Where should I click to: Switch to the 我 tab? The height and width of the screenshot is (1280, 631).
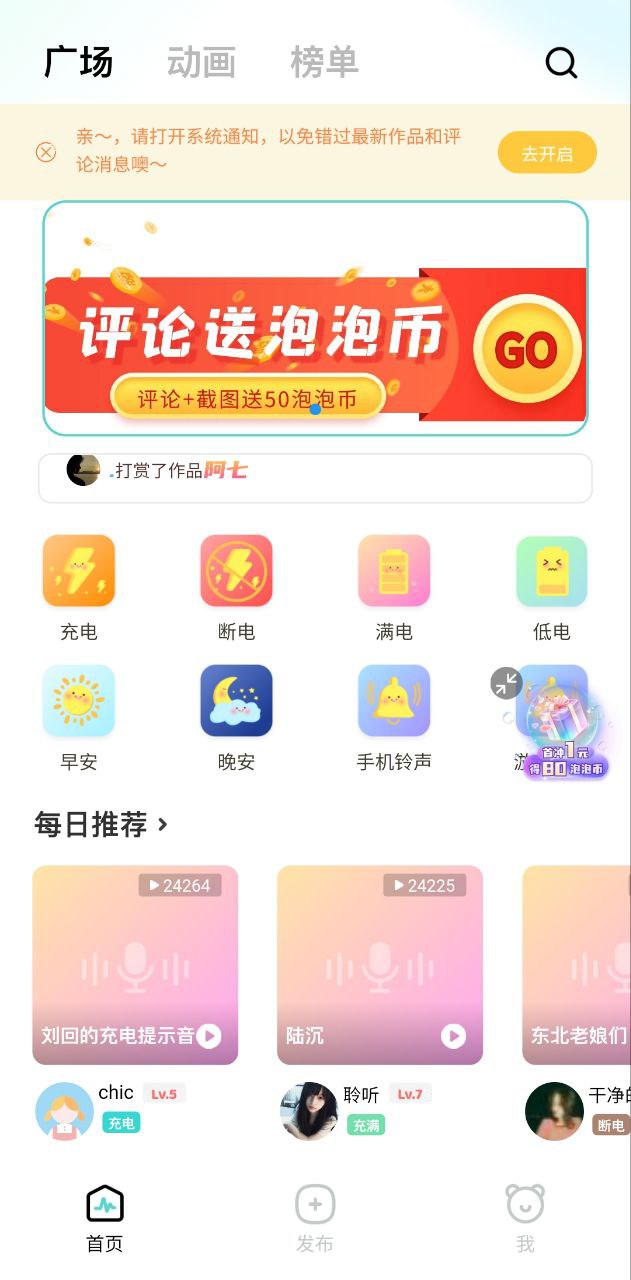(525, 1218)
